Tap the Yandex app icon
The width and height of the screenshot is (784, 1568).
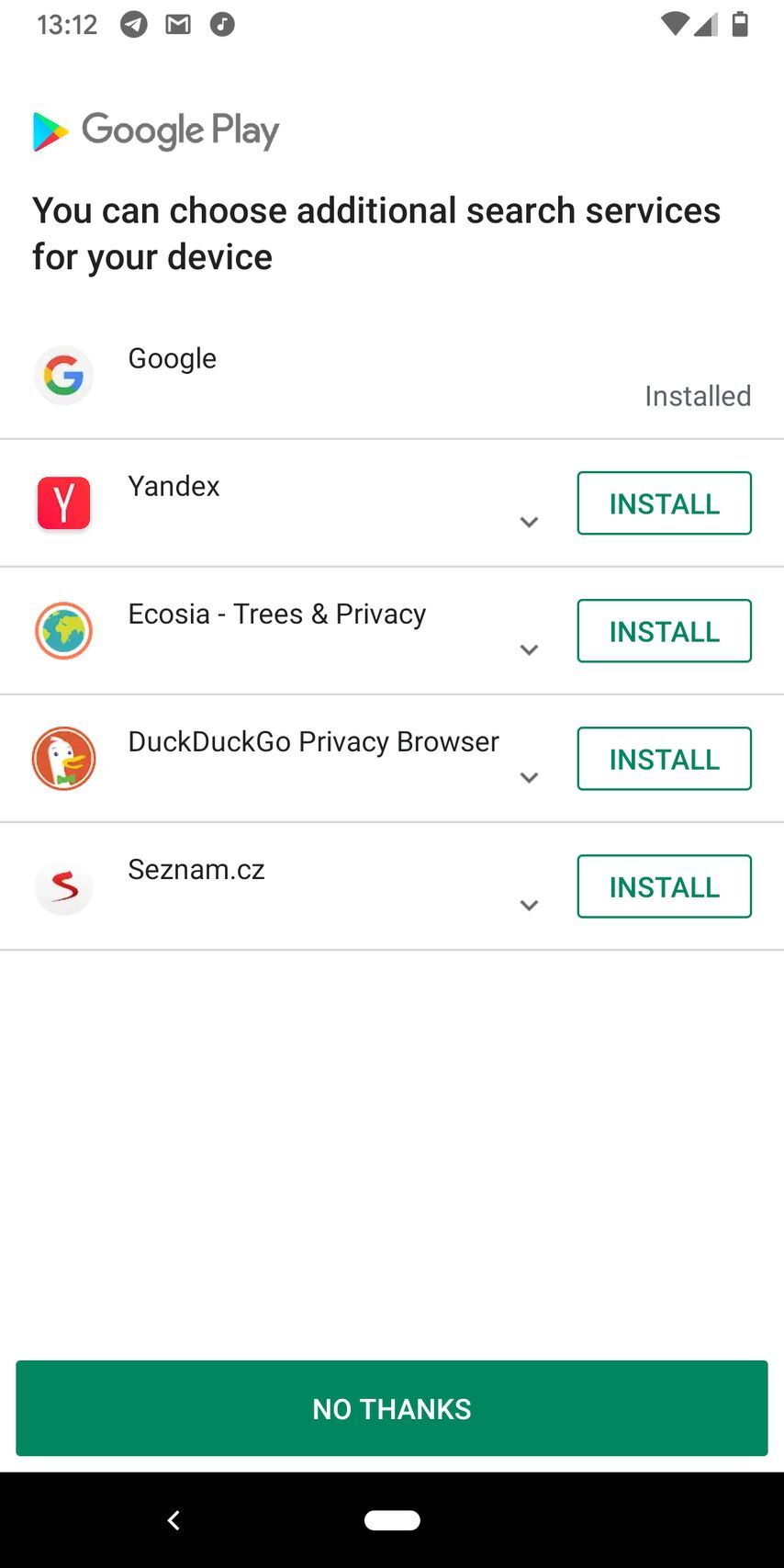[63, 502]
